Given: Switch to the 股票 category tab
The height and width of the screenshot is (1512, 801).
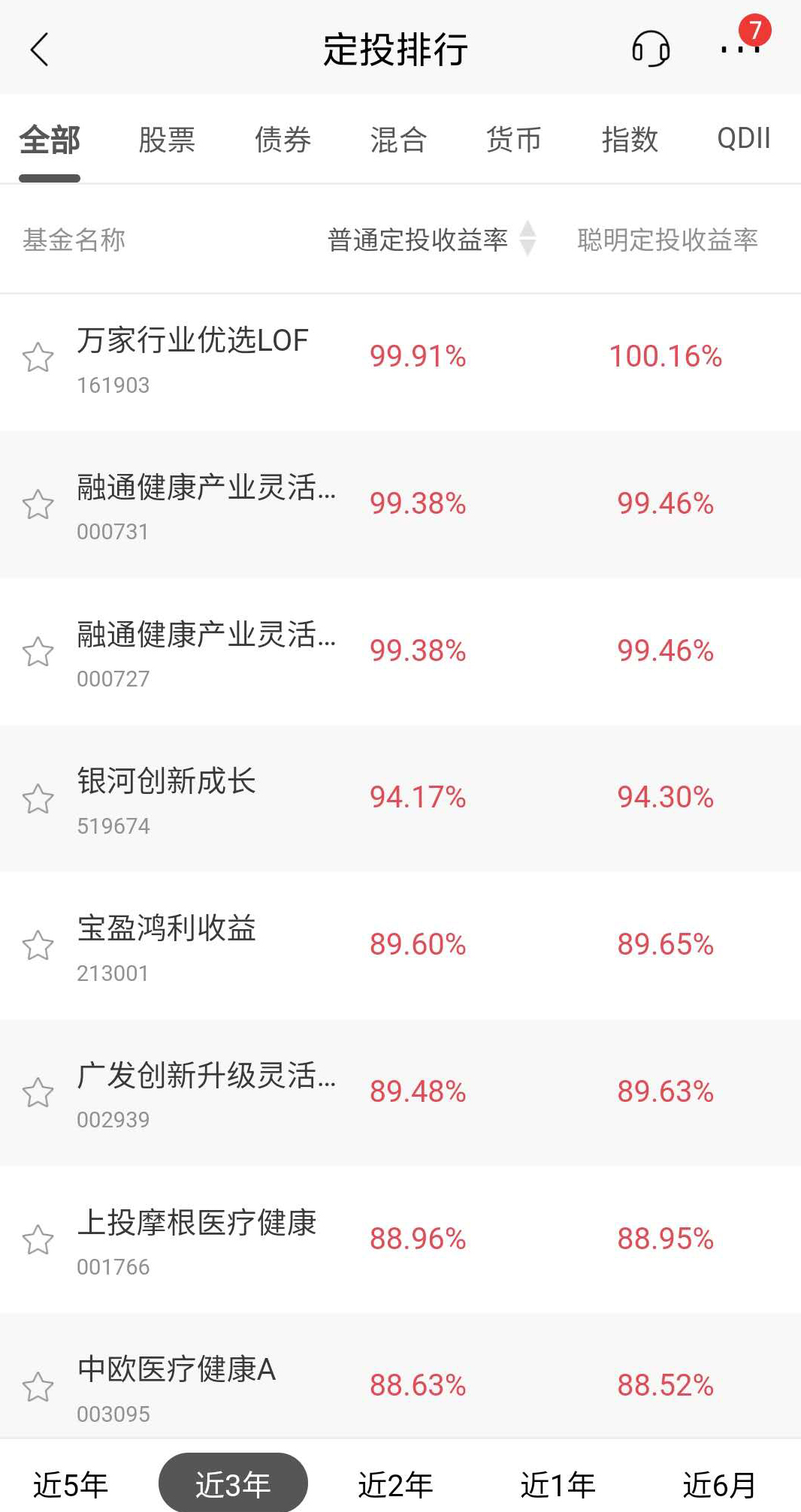Looking at the screenshot, I should coord(167,140).
